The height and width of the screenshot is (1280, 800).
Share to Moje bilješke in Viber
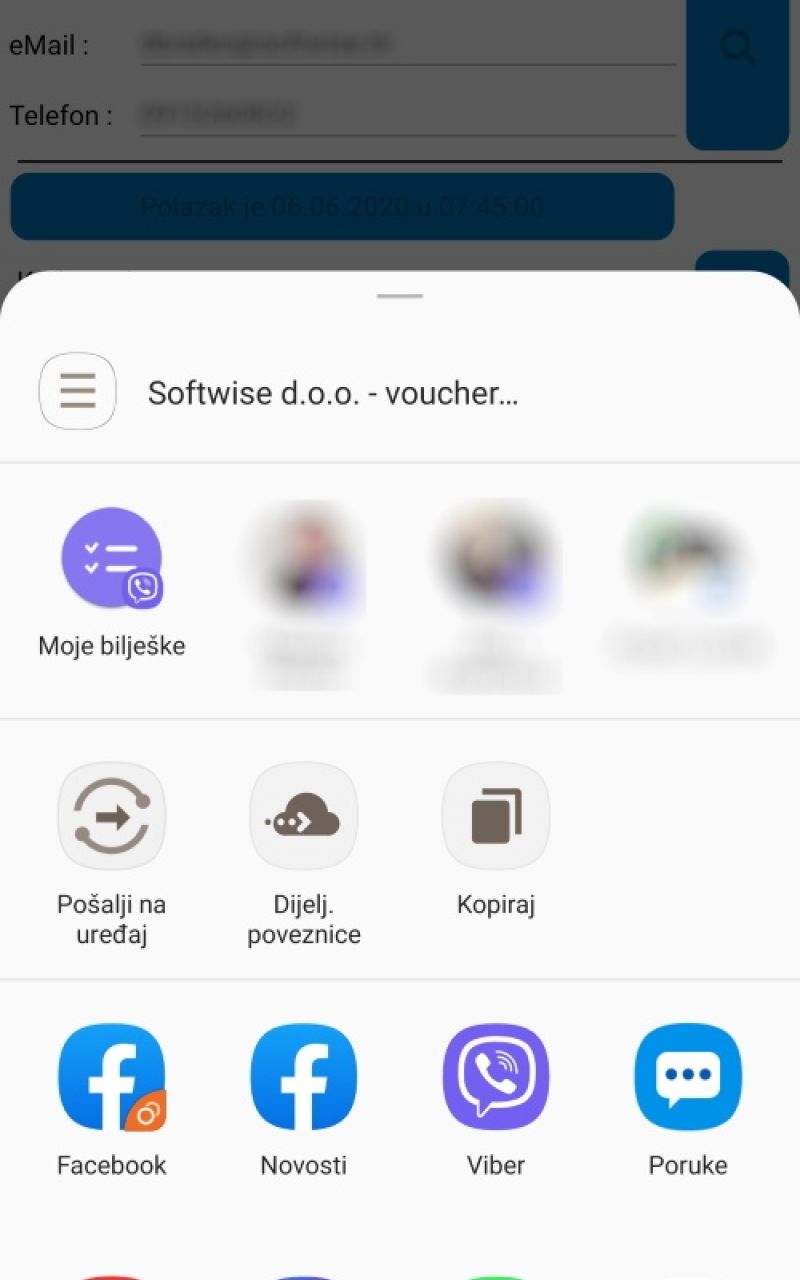pyautogui.click(x=111, y=558)
